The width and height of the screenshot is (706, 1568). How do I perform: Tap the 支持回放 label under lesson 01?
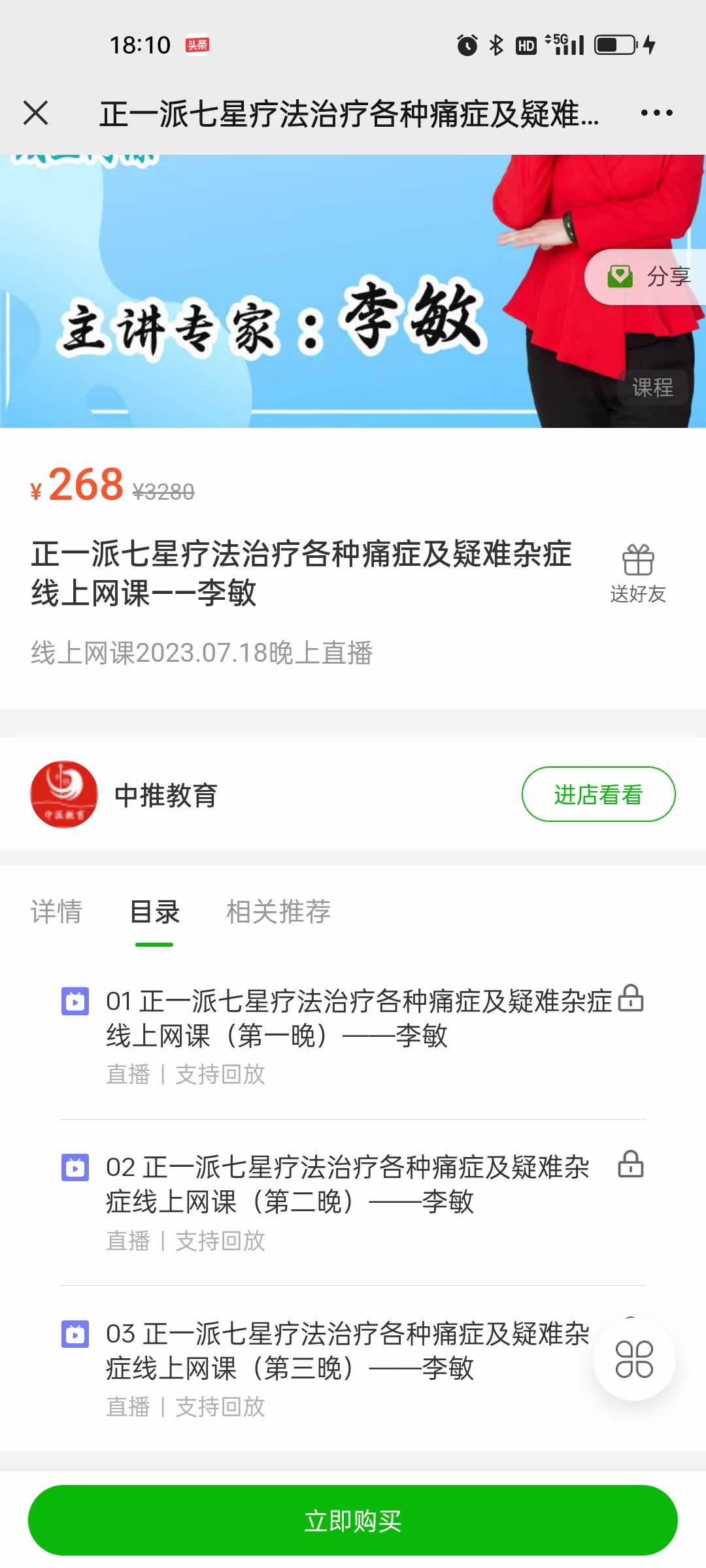click(222, 1075)
